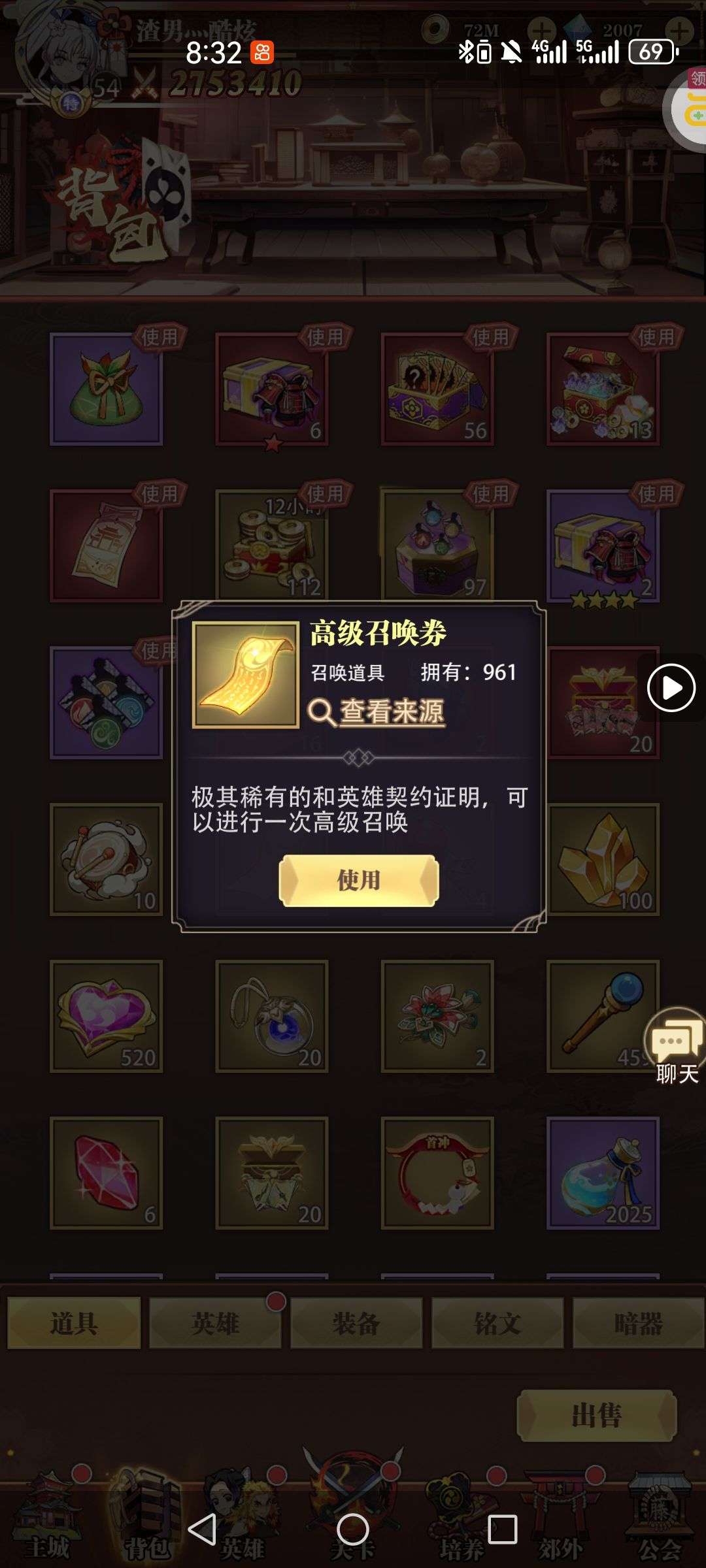Select the card box item with 56
This screenshot has height=1568, width=706.
(x=437, y=389)
